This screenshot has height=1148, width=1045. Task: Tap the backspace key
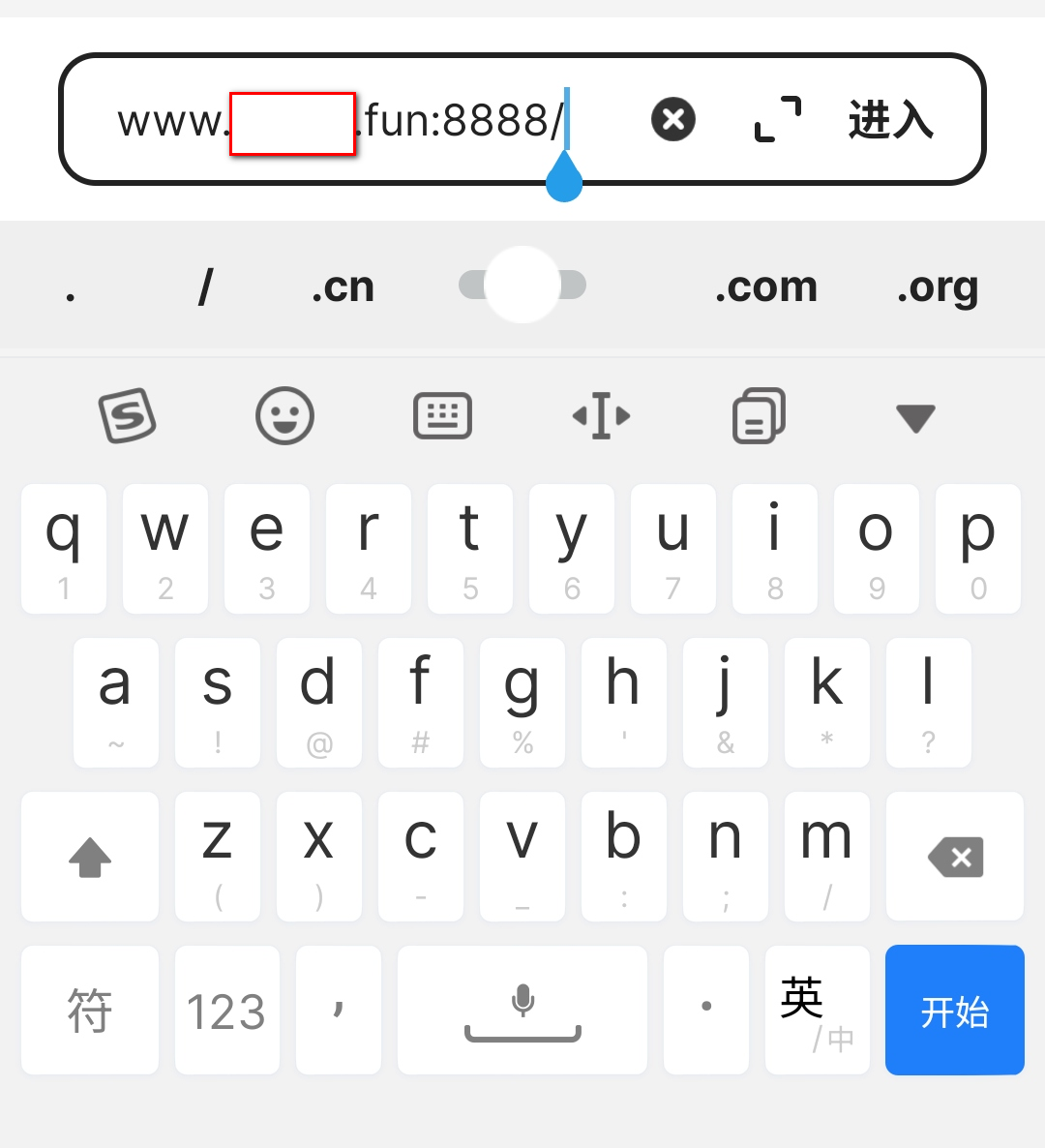[955, 857]
